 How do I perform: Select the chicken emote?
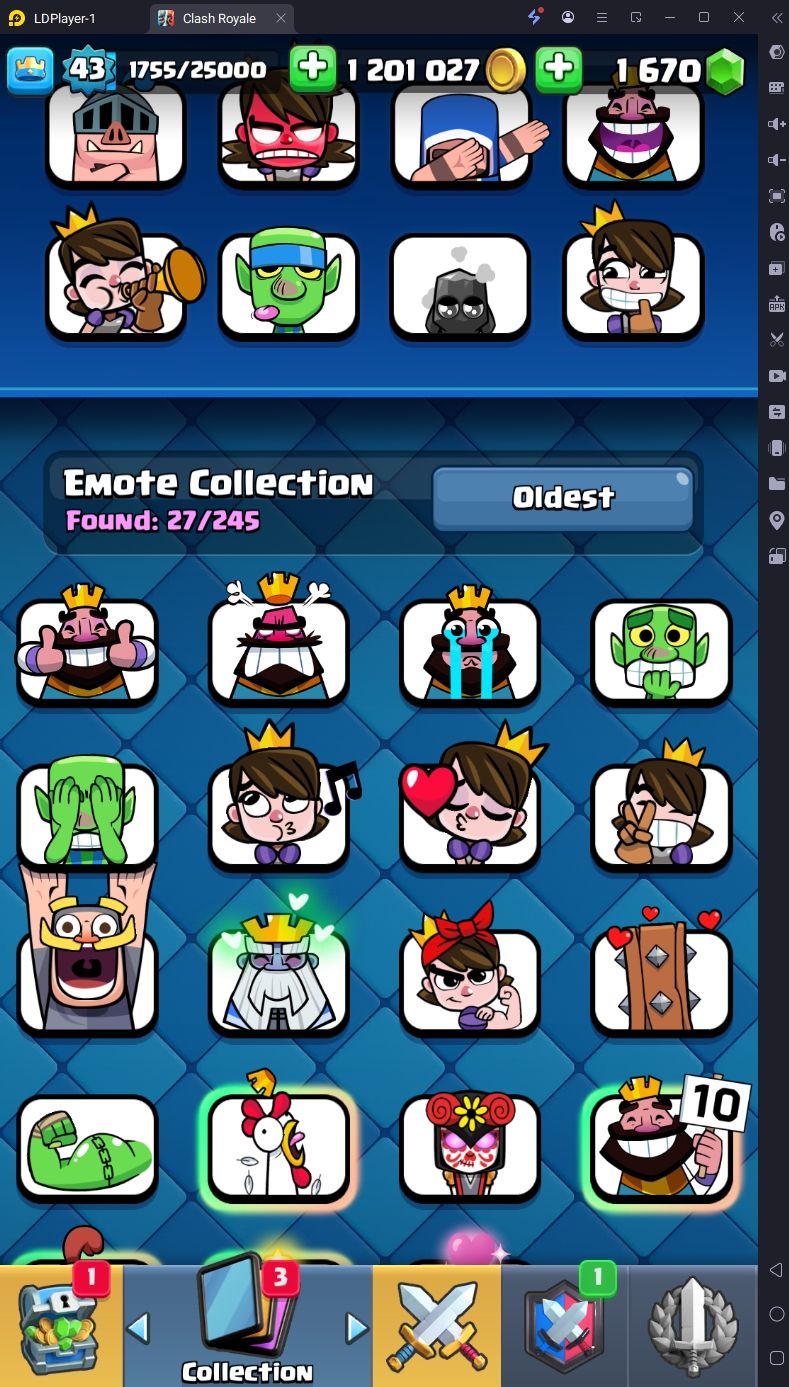[278, 1147]
